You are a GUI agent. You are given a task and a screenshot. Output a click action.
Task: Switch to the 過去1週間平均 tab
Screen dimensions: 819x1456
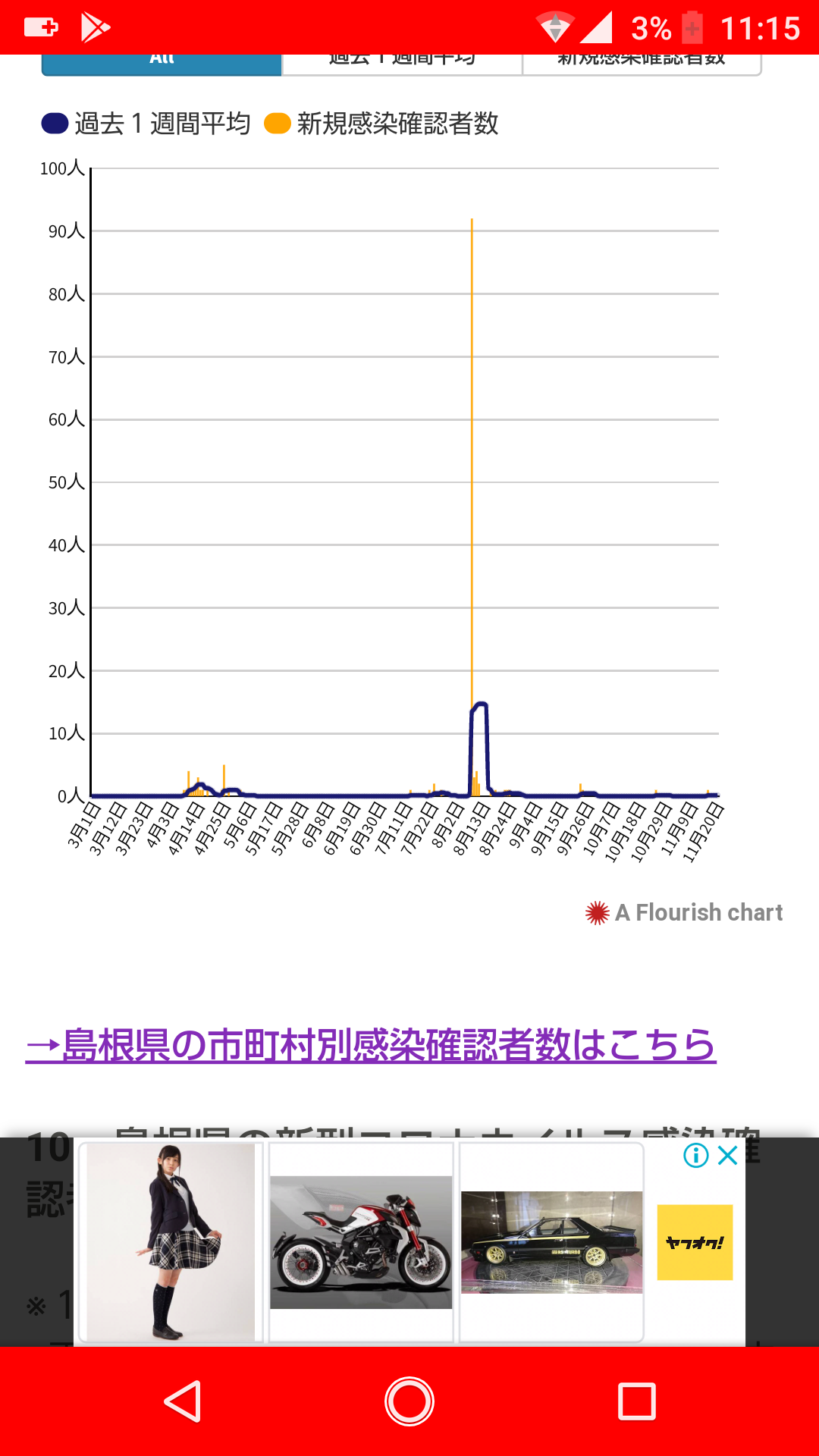[402, 64]
